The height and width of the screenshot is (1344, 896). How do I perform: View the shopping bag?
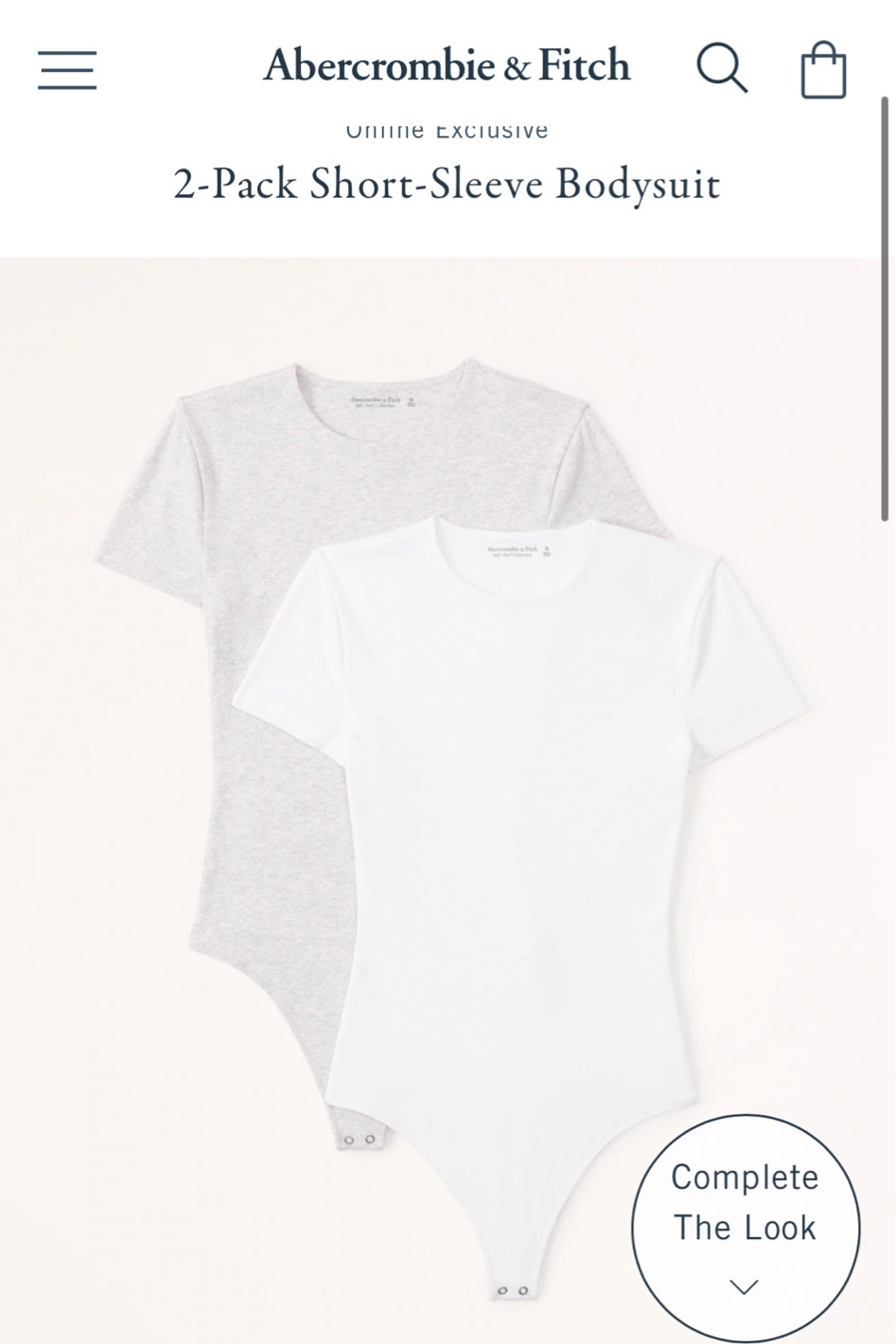coord(823,70)
